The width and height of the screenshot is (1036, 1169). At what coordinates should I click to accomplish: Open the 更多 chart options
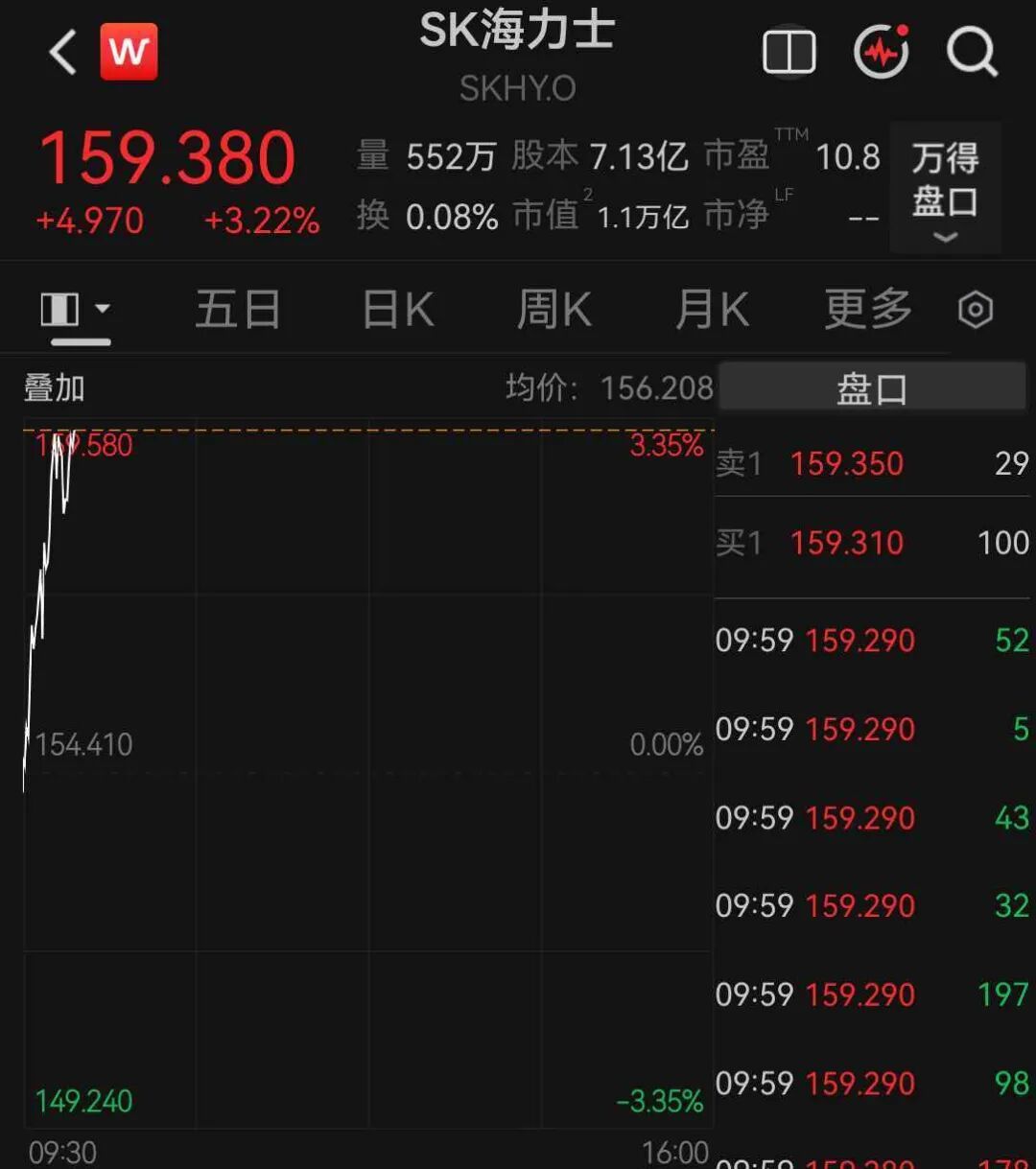[x=868, y=310]
